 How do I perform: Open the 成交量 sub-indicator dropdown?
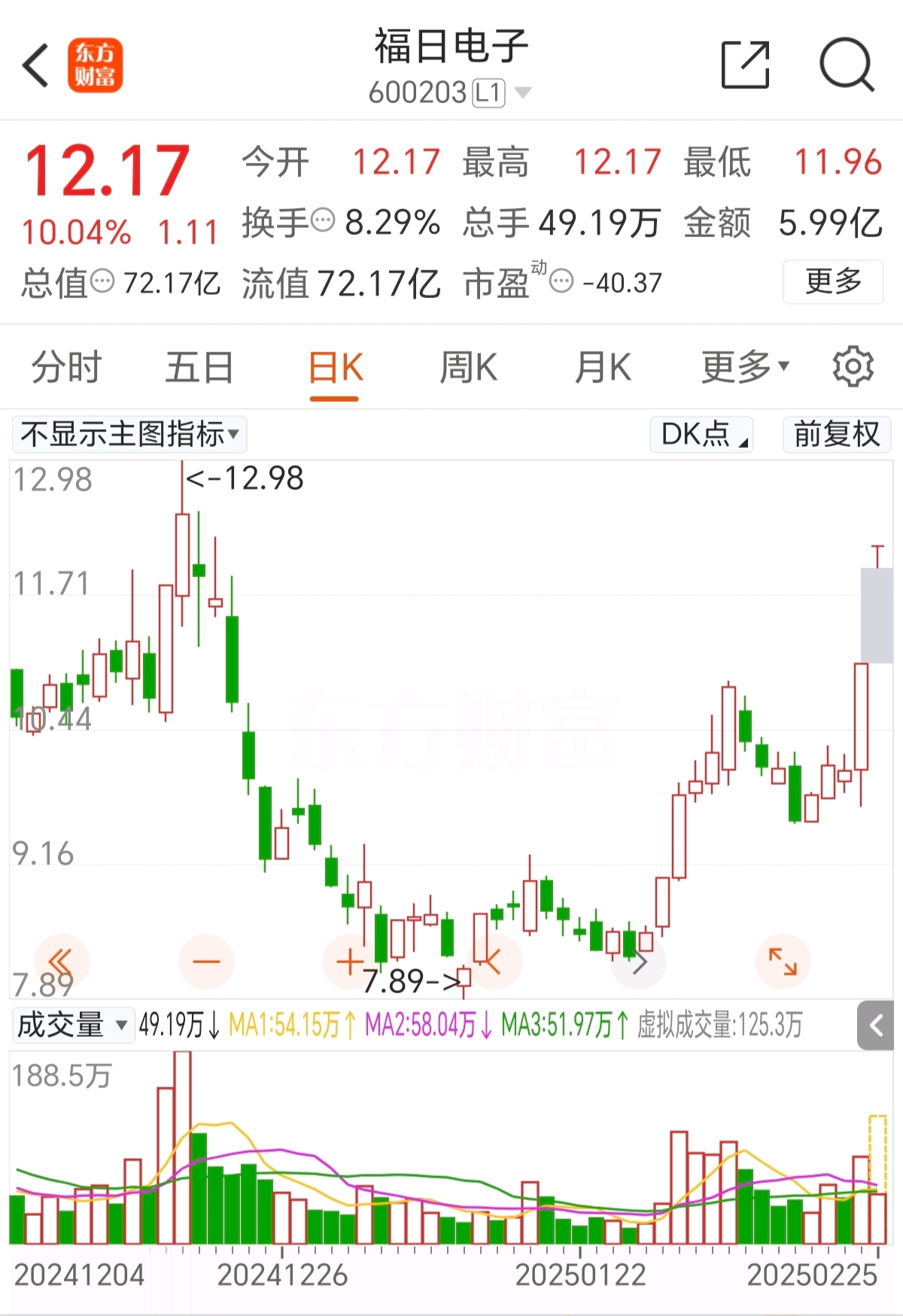(x=73, y=1025)
